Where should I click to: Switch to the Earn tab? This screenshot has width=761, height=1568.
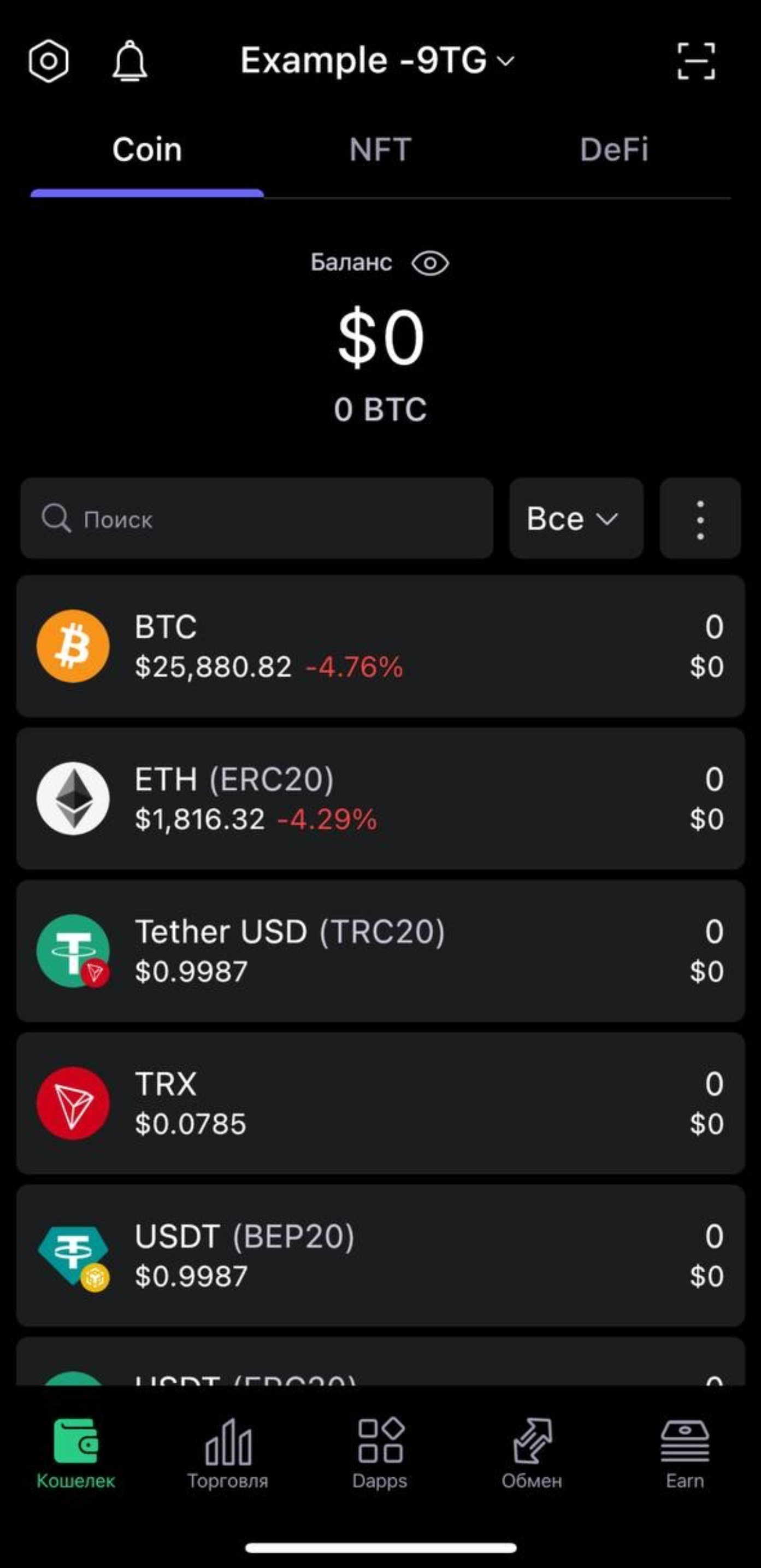pyautogui.click(x=685, y=1453)
